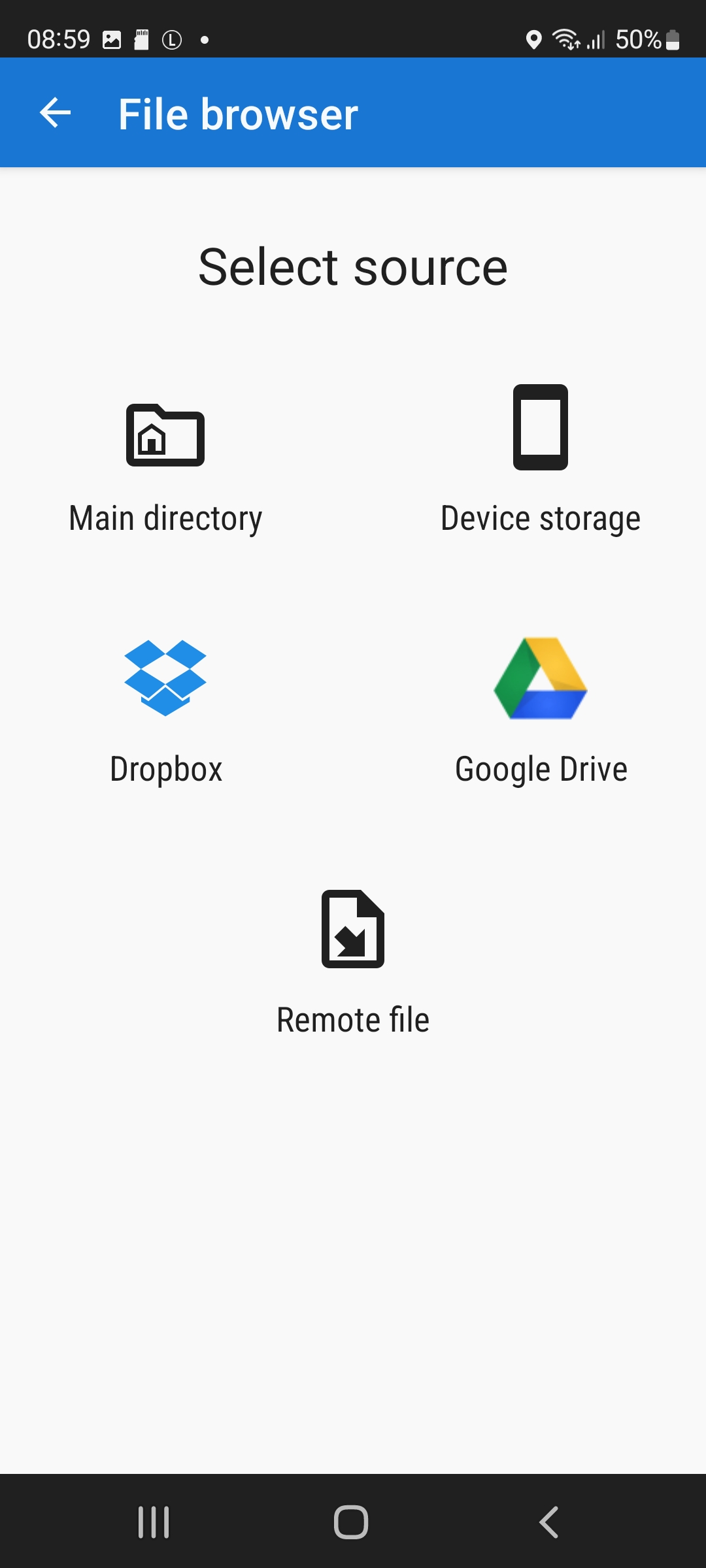The width and height of the screenshot is (706, 1568).
Task: Go back using the app bar arrow
Action: [x=56, y=113]
